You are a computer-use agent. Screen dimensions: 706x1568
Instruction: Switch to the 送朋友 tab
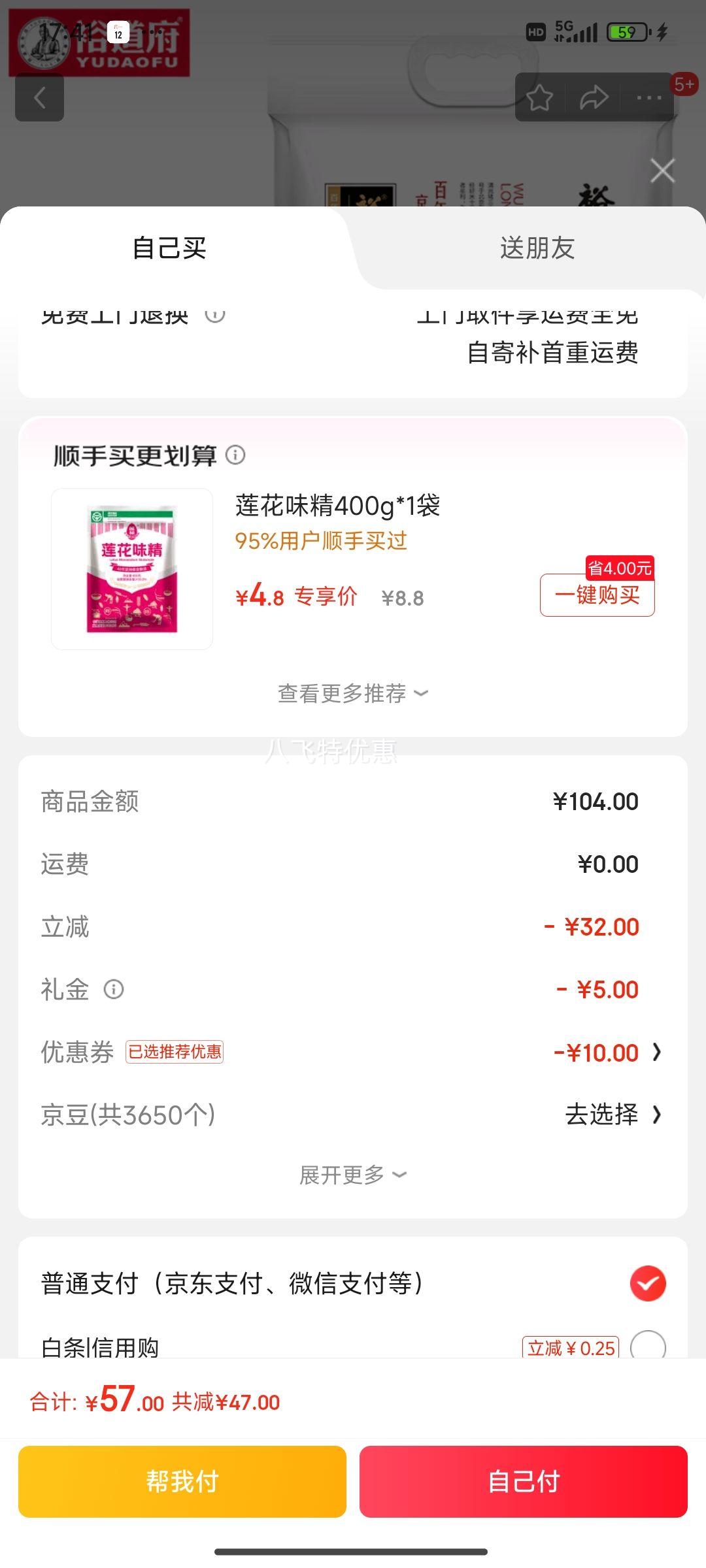coord(537,248)
